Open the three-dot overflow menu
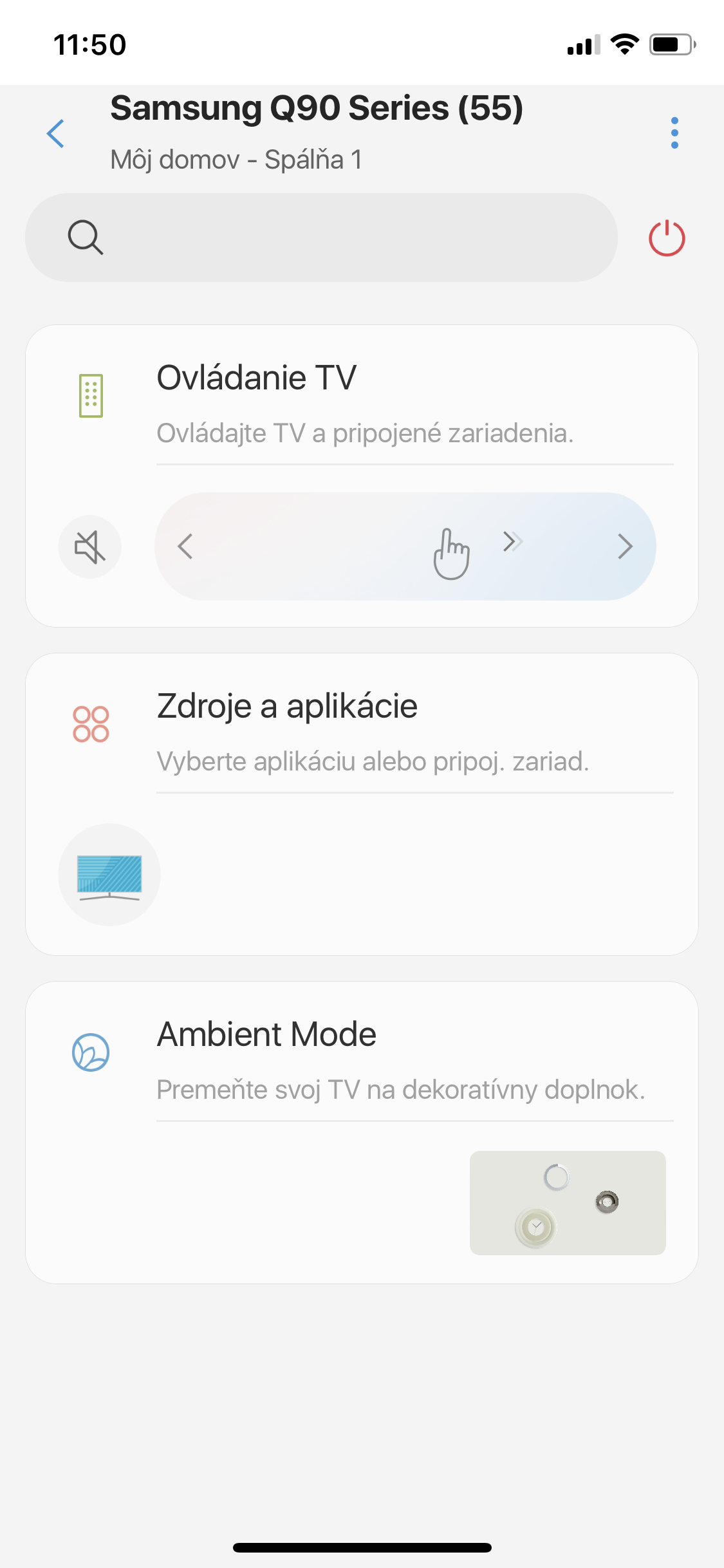724x1568 pixels. (674, 133)
